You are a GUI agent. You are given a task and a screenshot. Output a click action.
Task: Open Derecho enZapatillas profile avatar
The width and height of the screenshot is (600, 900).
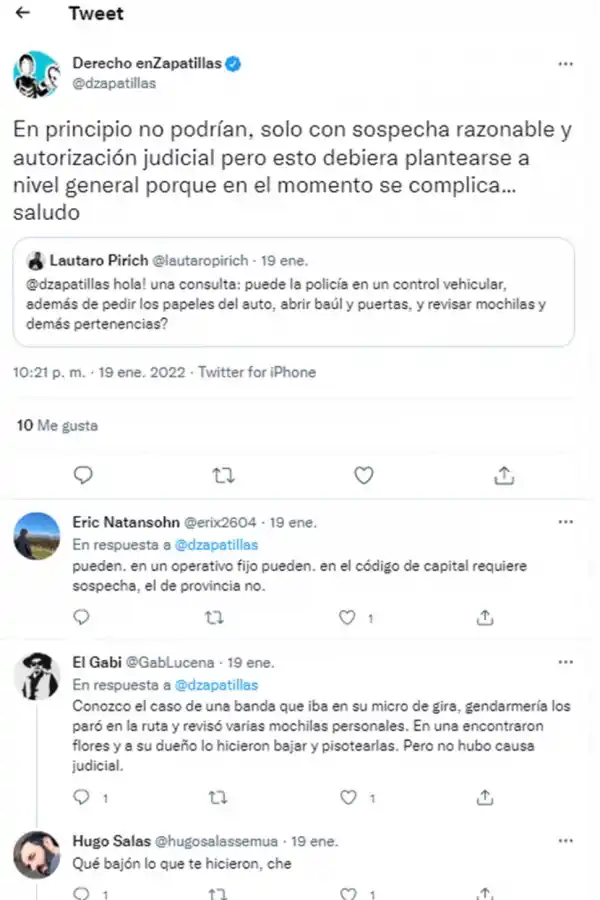pyautogui.click(x=36, y=75)
